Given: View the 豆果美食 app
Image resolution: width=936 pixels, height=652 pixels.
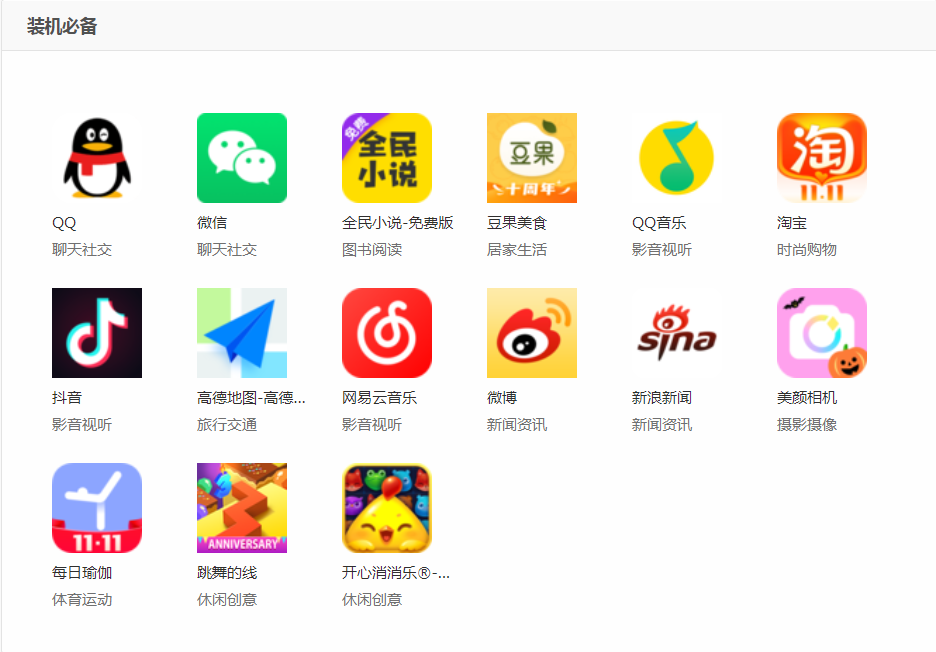Looking at the screenshot, I should pos(531,158).
